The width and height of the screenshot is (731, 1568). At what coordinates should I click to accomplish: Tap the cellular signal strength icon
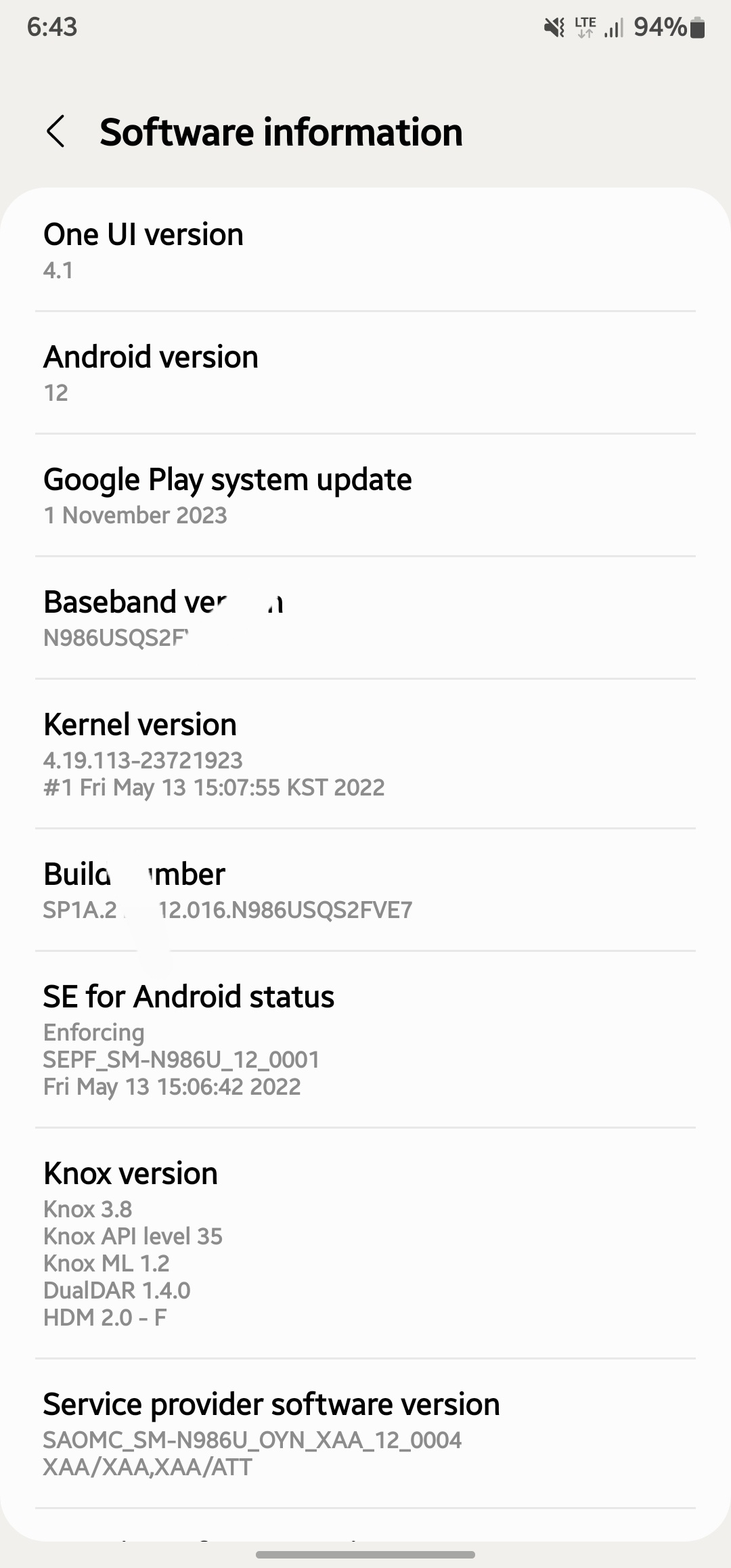pos(611,28)
